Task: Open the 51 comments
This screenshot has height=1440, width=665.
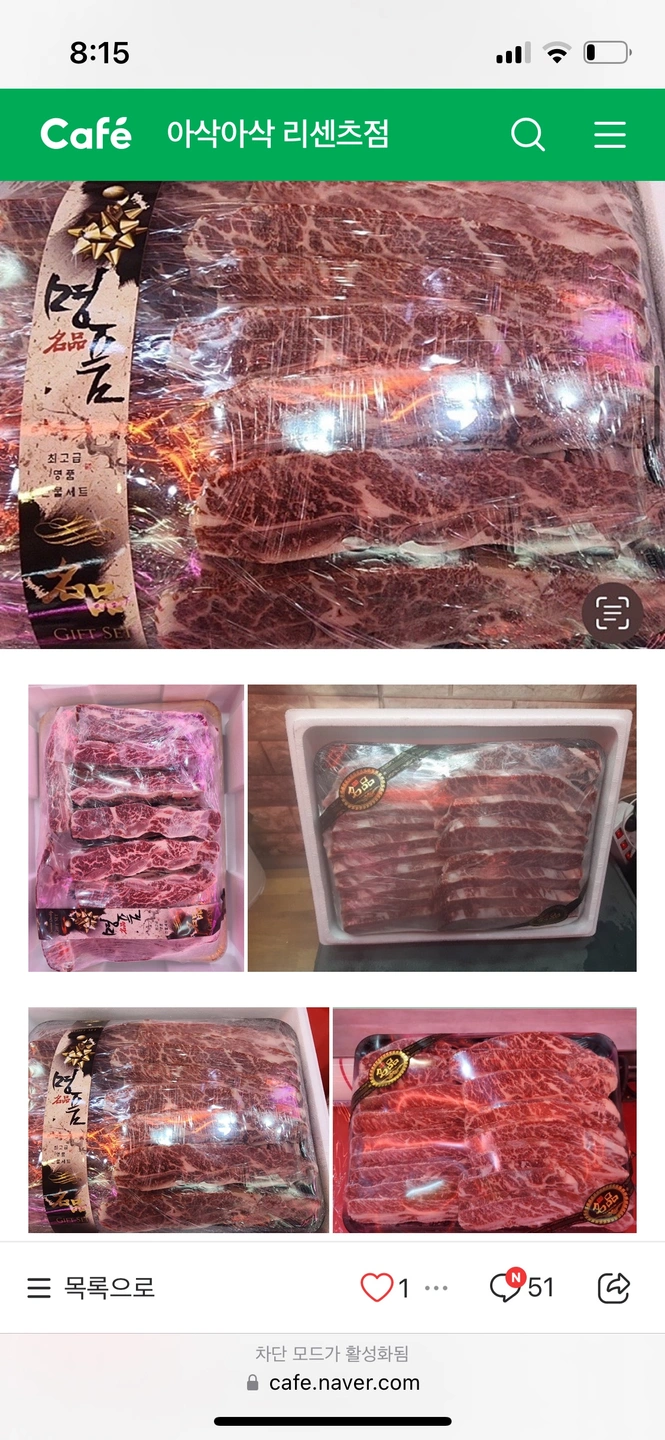Action: tap(522, 1288)
